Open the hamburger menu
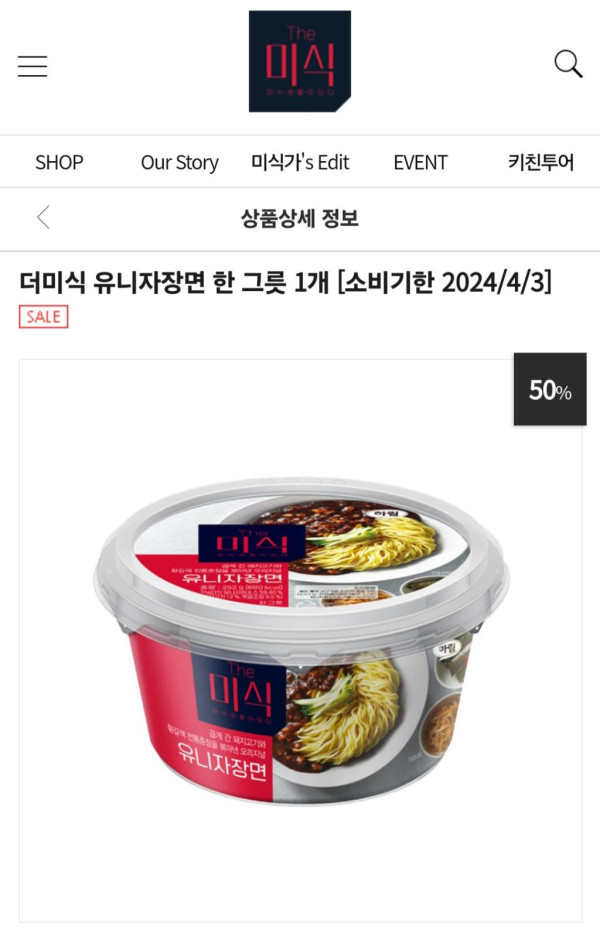 pos(32,66)
